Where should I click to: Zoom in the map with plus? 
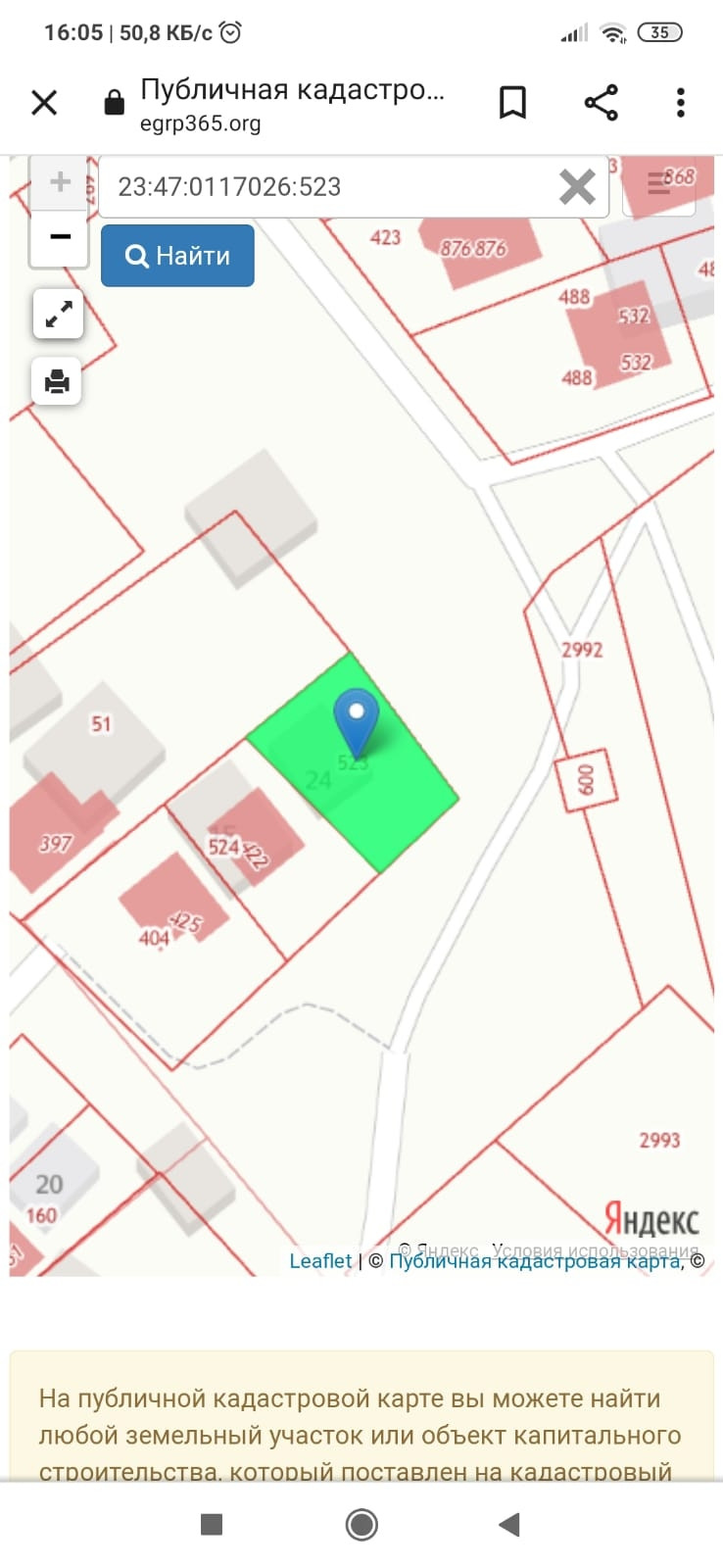click(x=60, y=182)
